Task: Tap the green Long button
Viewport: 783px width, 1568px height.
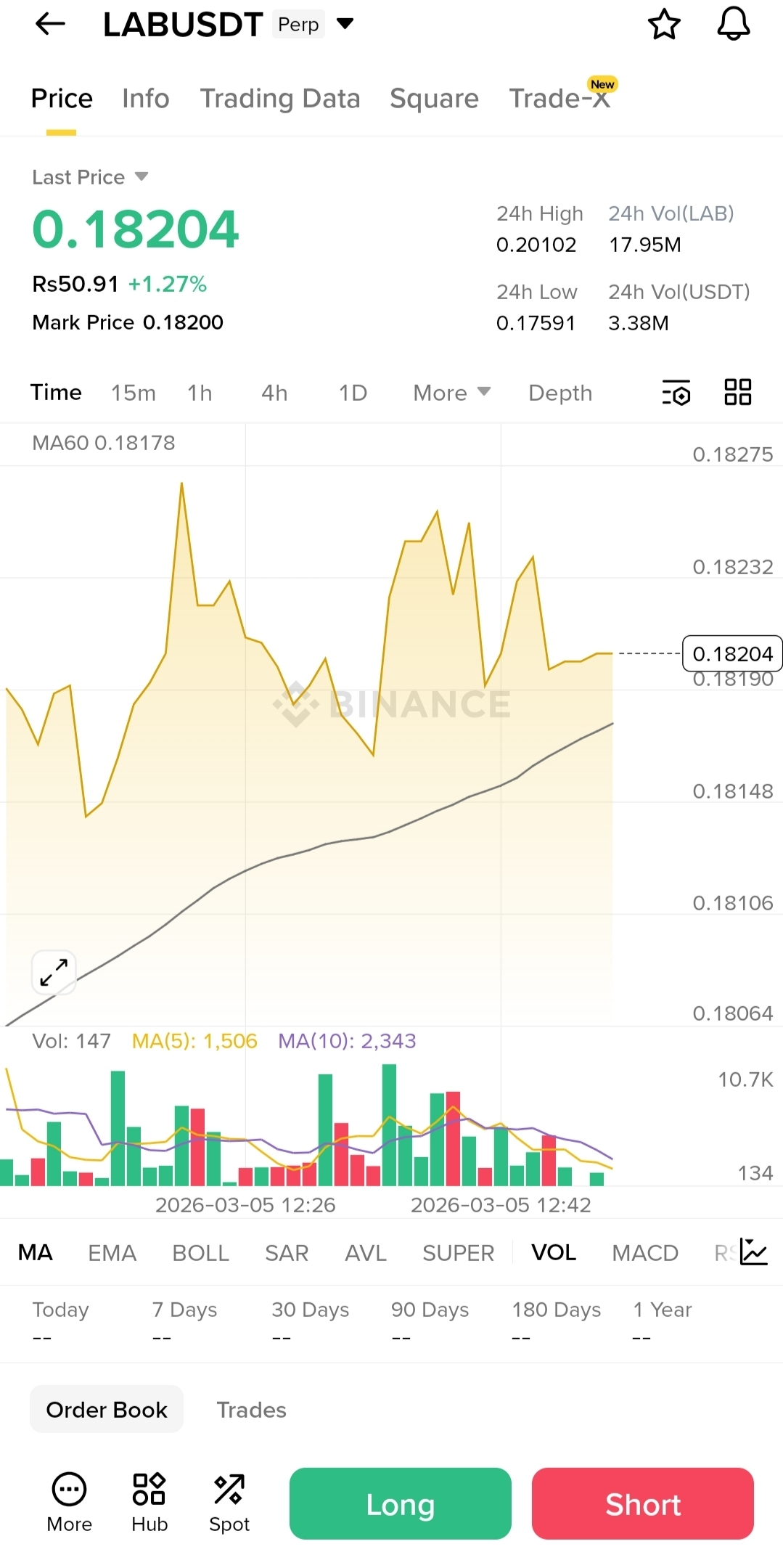Action: (x=400, y=1503)
